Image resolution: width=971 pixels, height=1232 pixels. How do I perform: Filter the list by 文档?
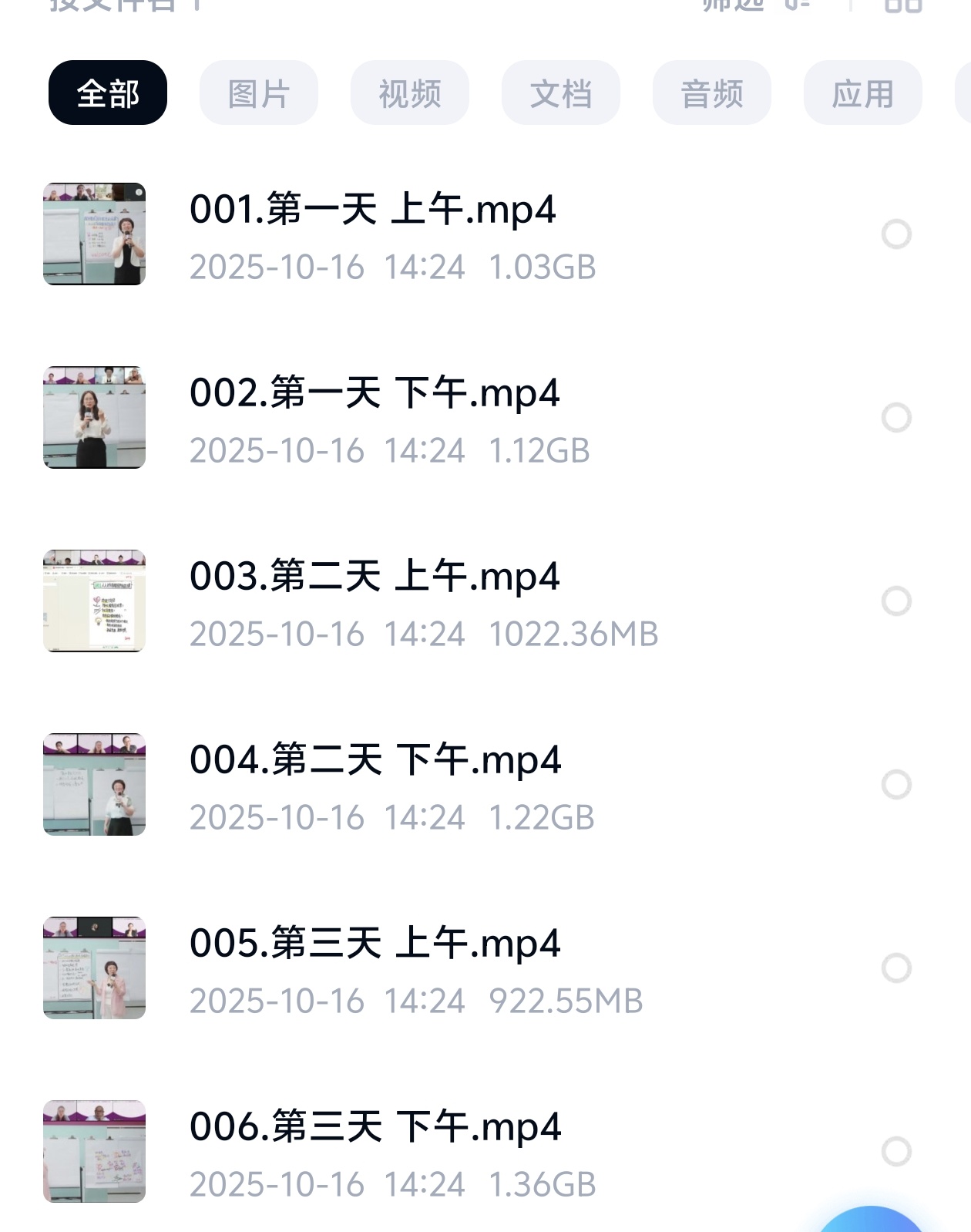tap(561, 93)
